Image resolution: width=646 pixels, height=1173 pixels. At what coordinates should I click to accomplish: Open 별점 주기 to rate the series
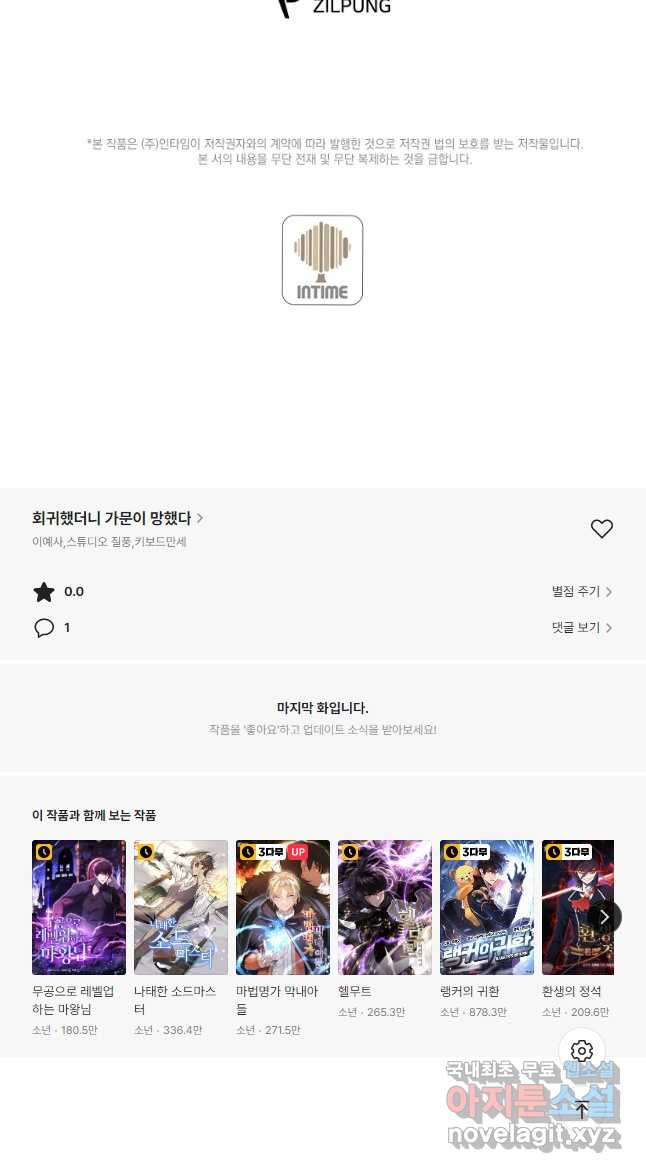(581, 592)
